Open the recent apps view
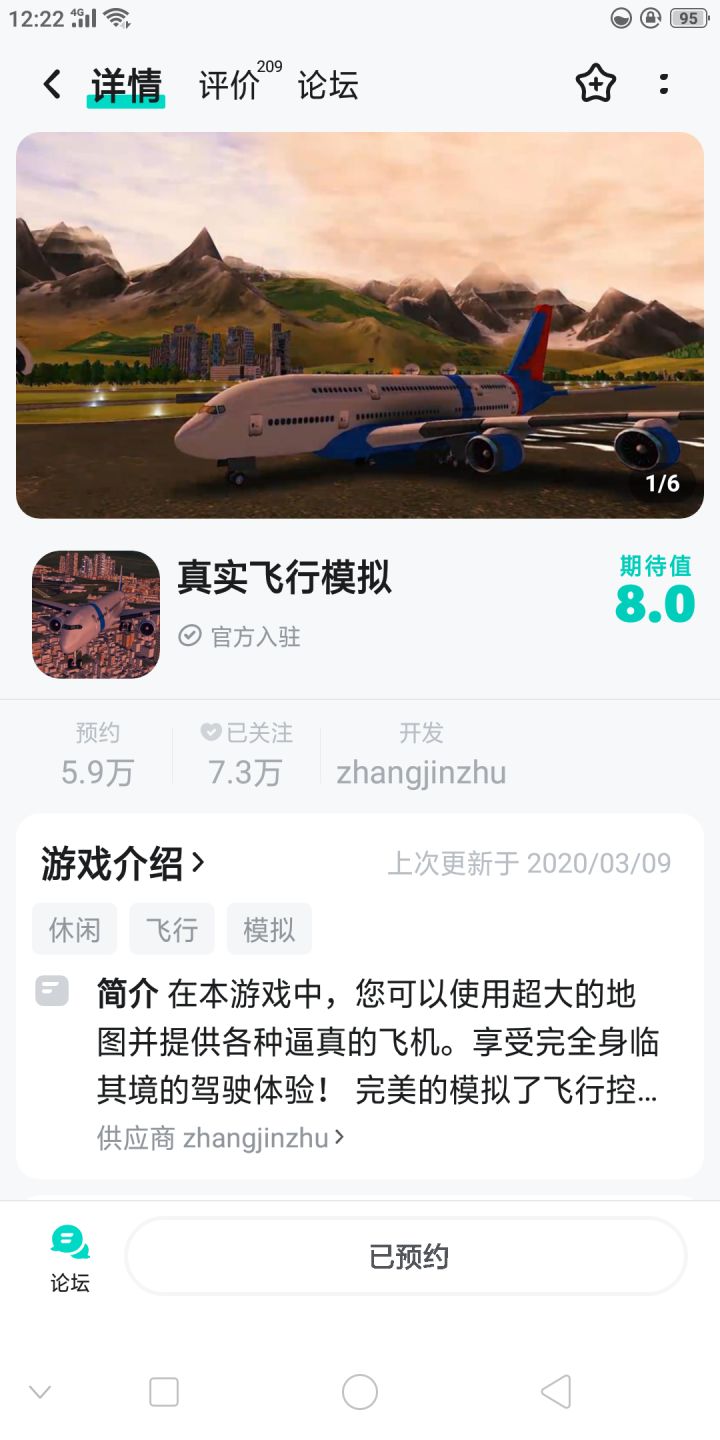Image resolution: width=720 pixels, height=1440 pixels. (163, 1391)
